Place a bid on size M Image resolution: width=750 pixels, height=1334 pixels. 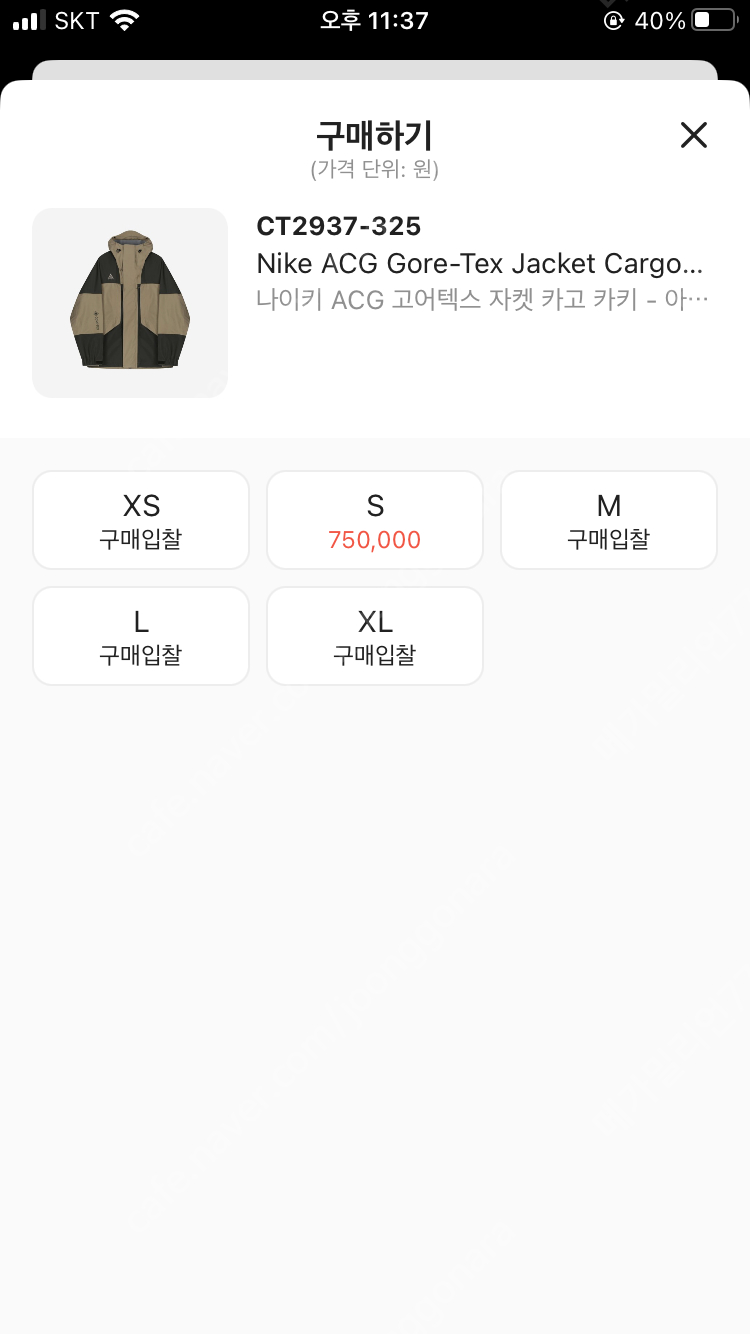pos(608,519)
